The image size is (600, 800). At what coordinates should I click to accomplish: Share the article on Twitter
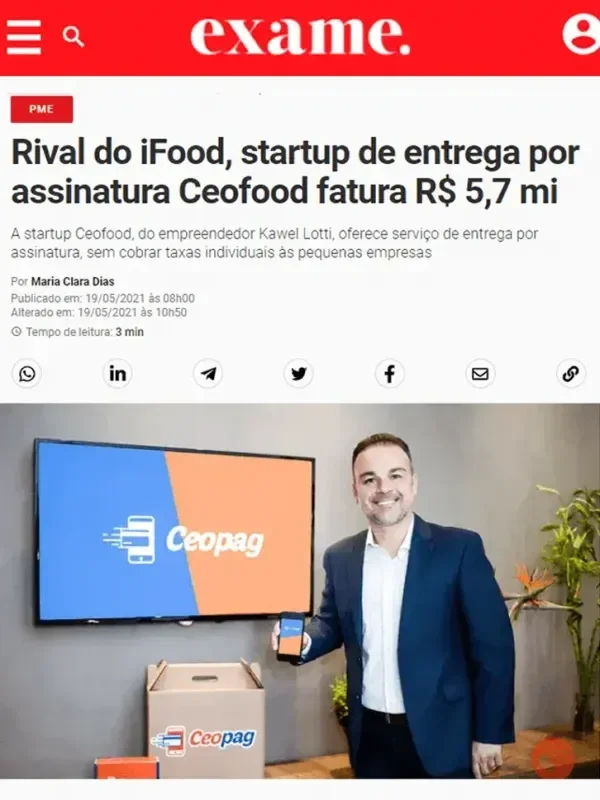tap(298, 374)
